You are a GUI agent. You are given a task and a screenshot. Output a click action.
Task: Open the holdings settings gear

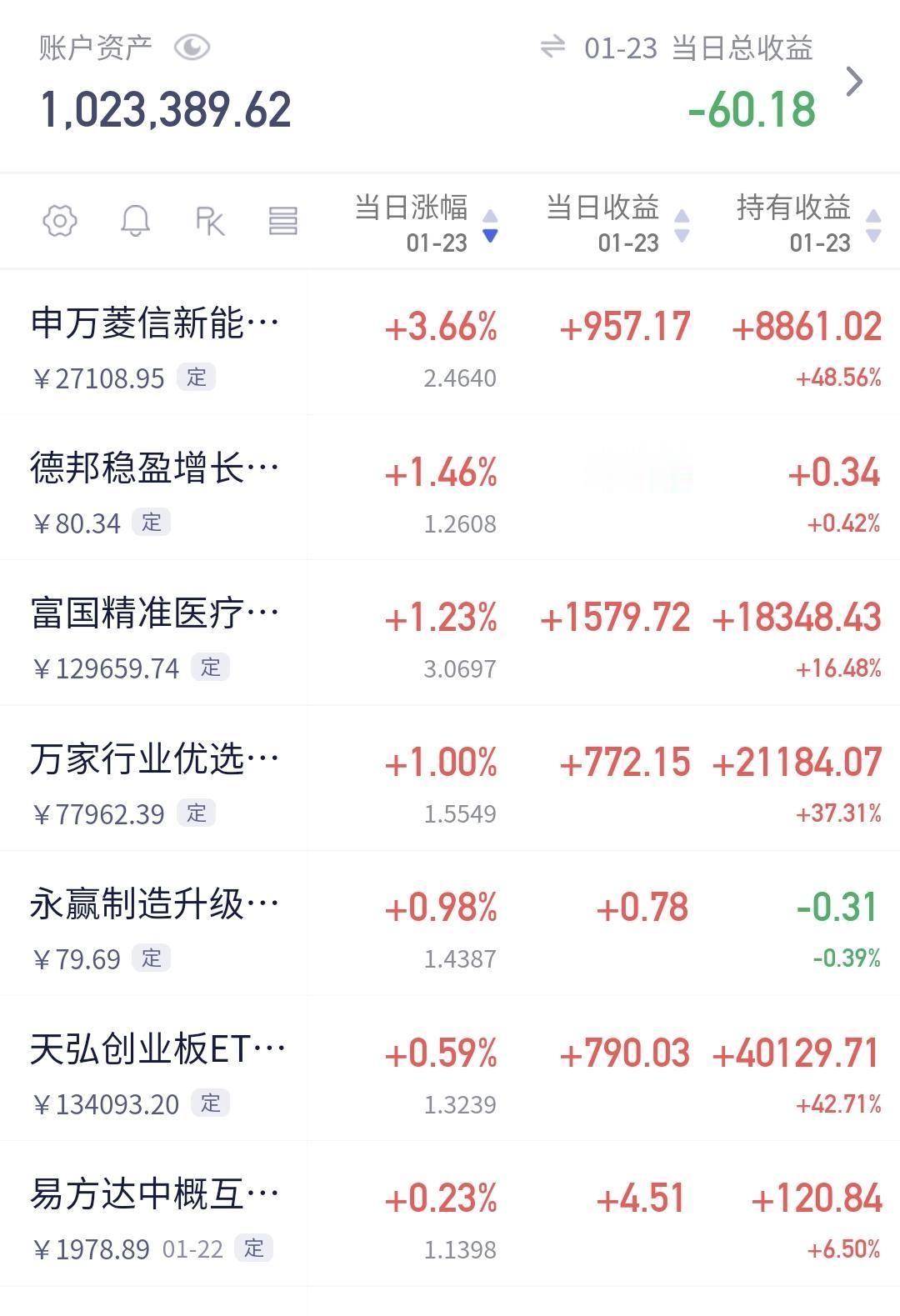60,221
